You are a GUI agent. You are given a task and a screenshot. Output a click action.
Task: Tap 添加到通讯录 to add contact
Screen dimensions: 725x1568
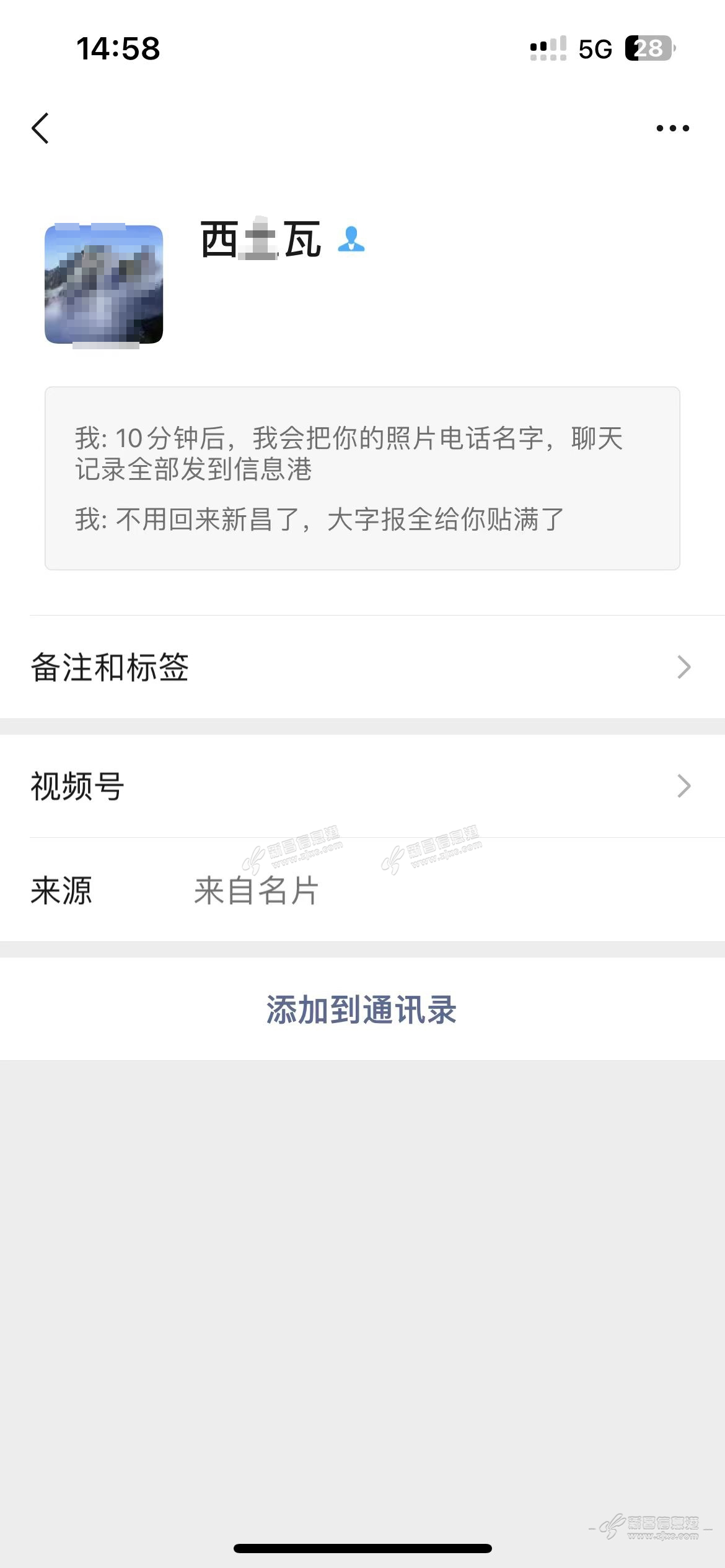click(x=362, y=1010)
